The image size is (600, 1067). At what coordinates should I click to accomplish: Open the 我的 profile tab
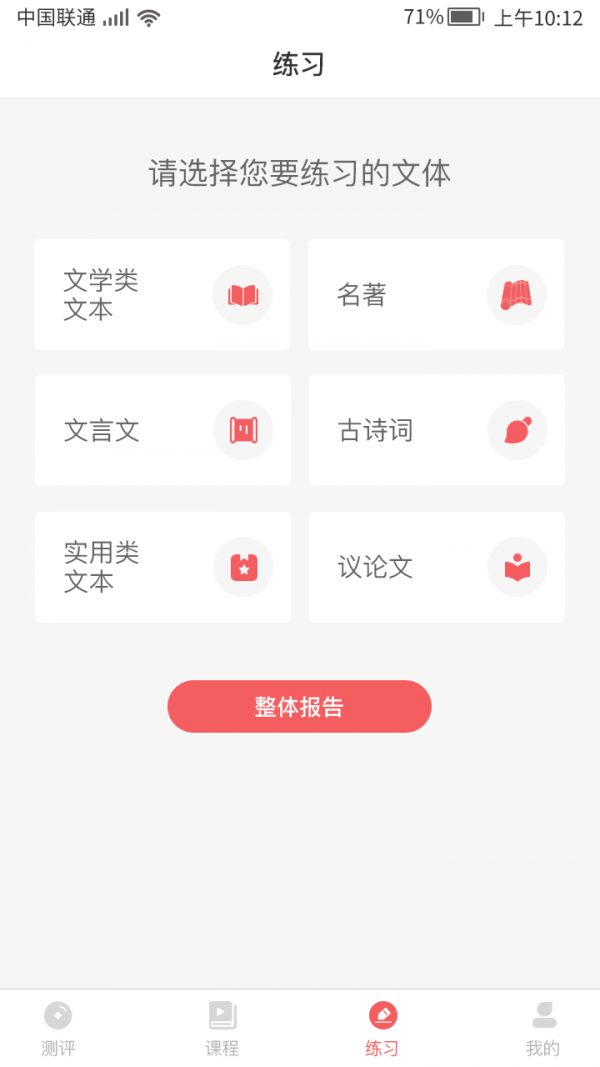[543, 1029]
